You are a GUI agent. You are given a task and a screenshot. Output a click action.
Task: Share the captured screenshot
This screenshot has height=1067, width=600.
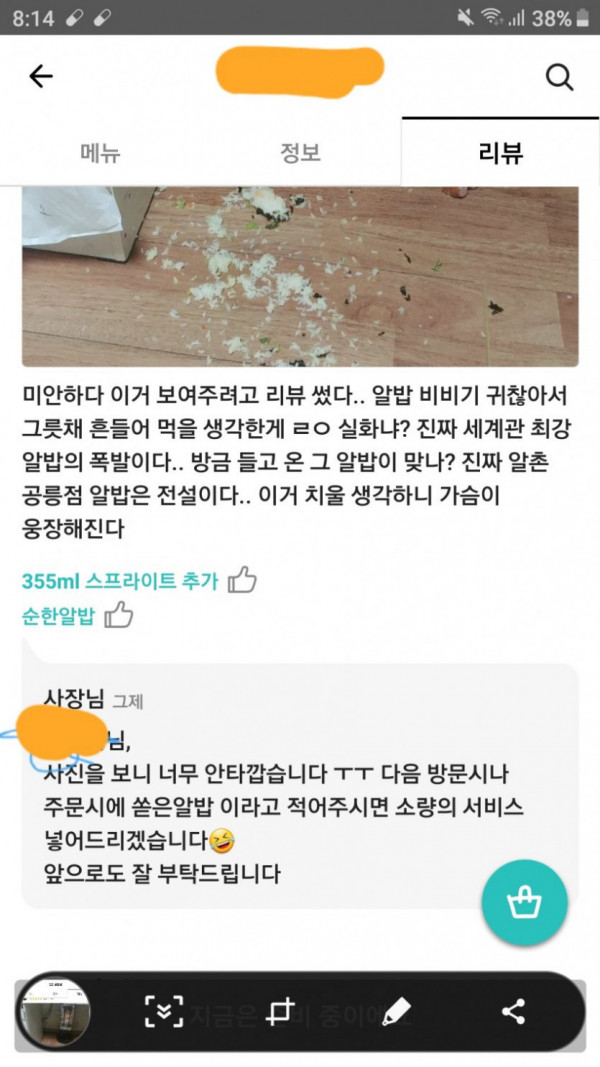[513, 1011]
